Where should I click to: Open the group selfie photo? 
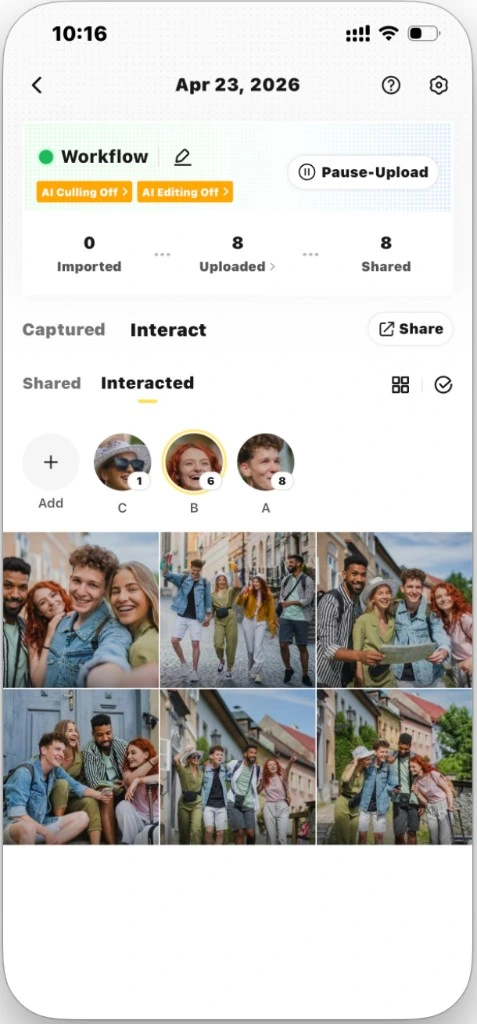[x=80, y=609]
